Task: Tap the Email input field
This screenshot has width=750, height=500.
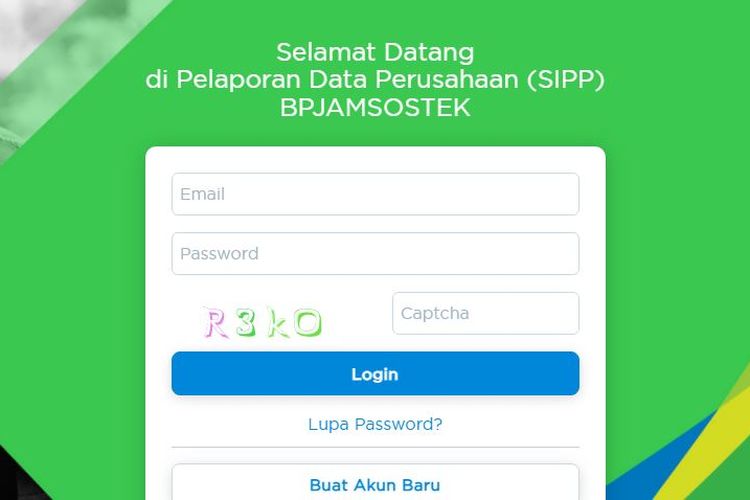Action: pos(375,194)
